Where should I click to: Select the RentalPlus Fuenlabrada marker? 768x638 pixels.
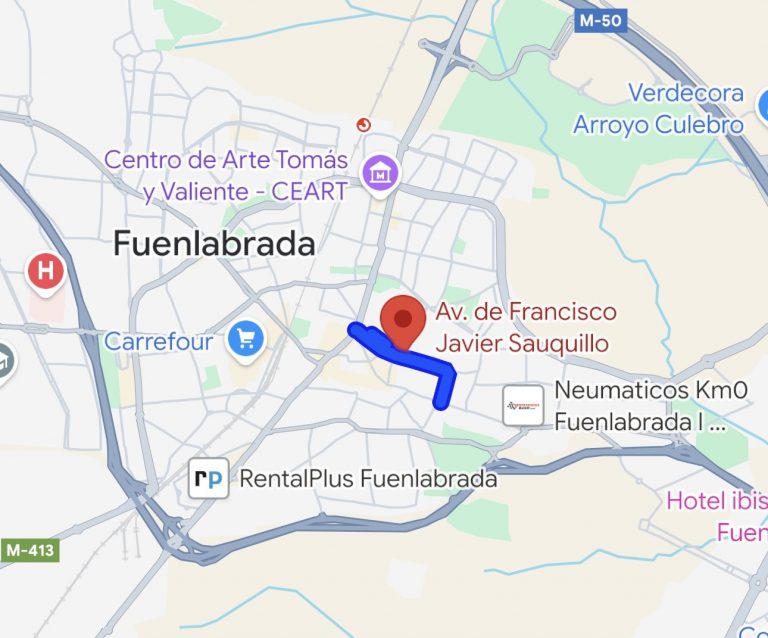(210, 479)
